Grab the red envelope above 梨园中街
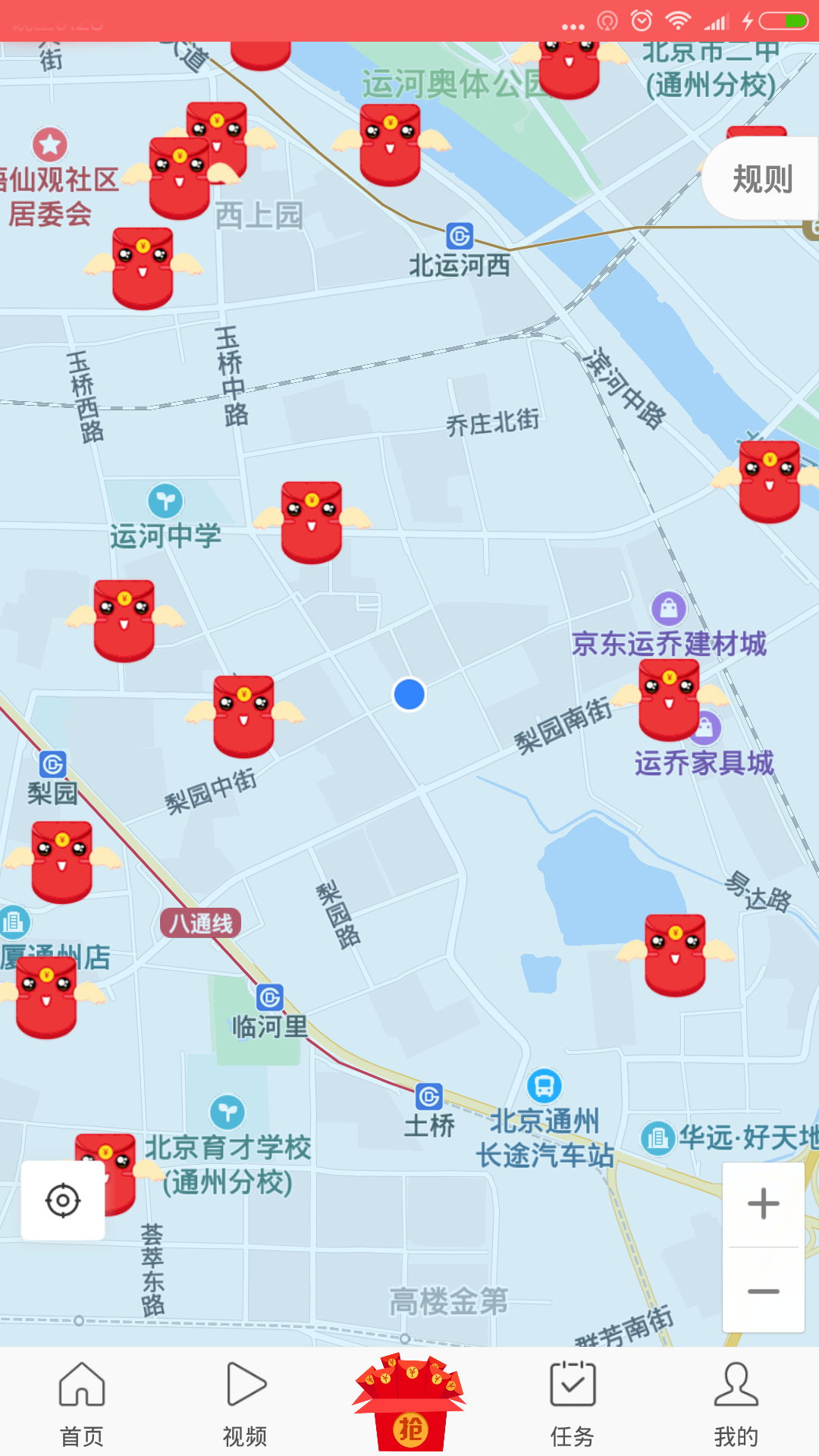 (x=244, y=717)
